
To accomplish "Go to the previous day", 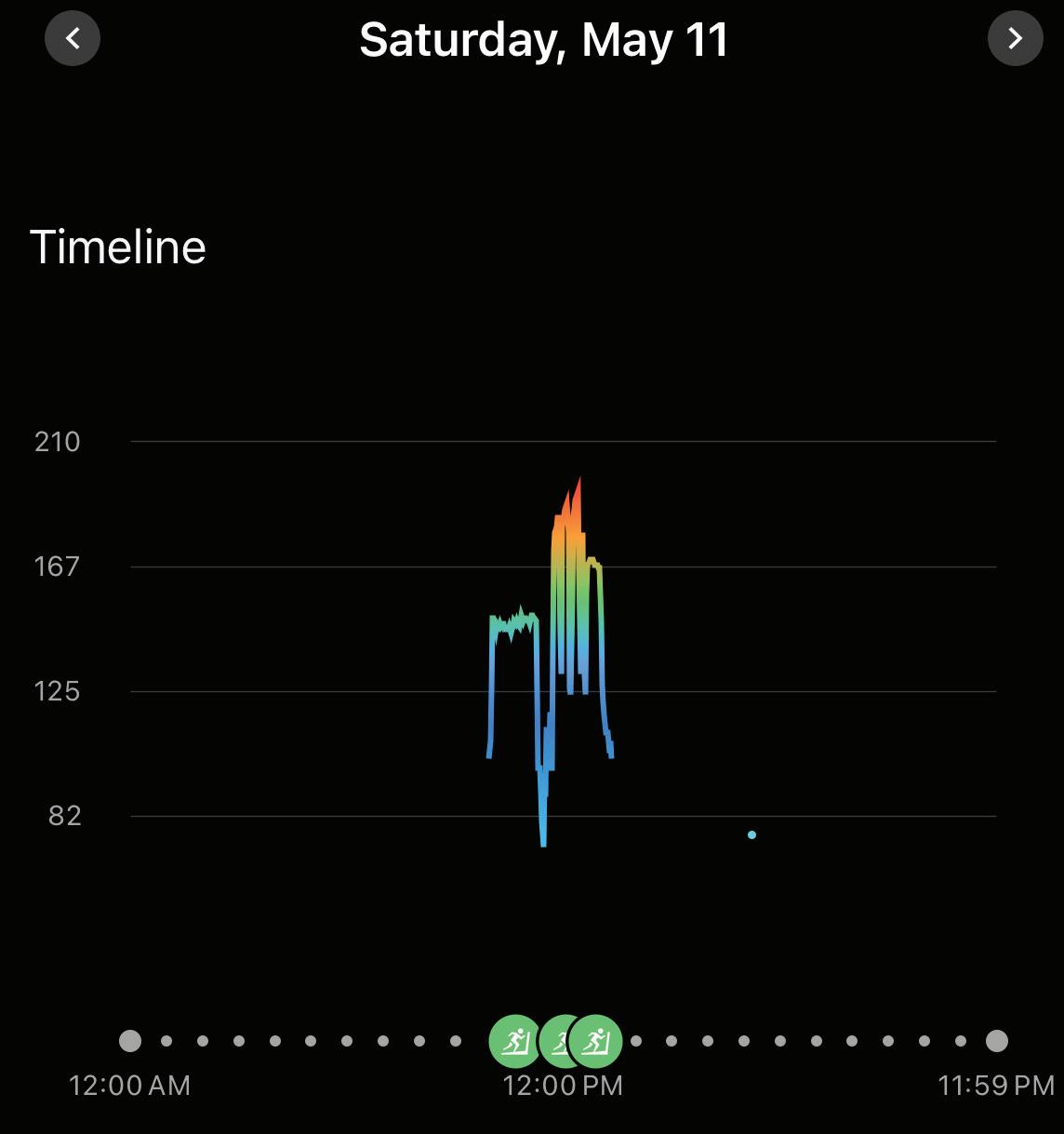I will [x=73, y=38].
